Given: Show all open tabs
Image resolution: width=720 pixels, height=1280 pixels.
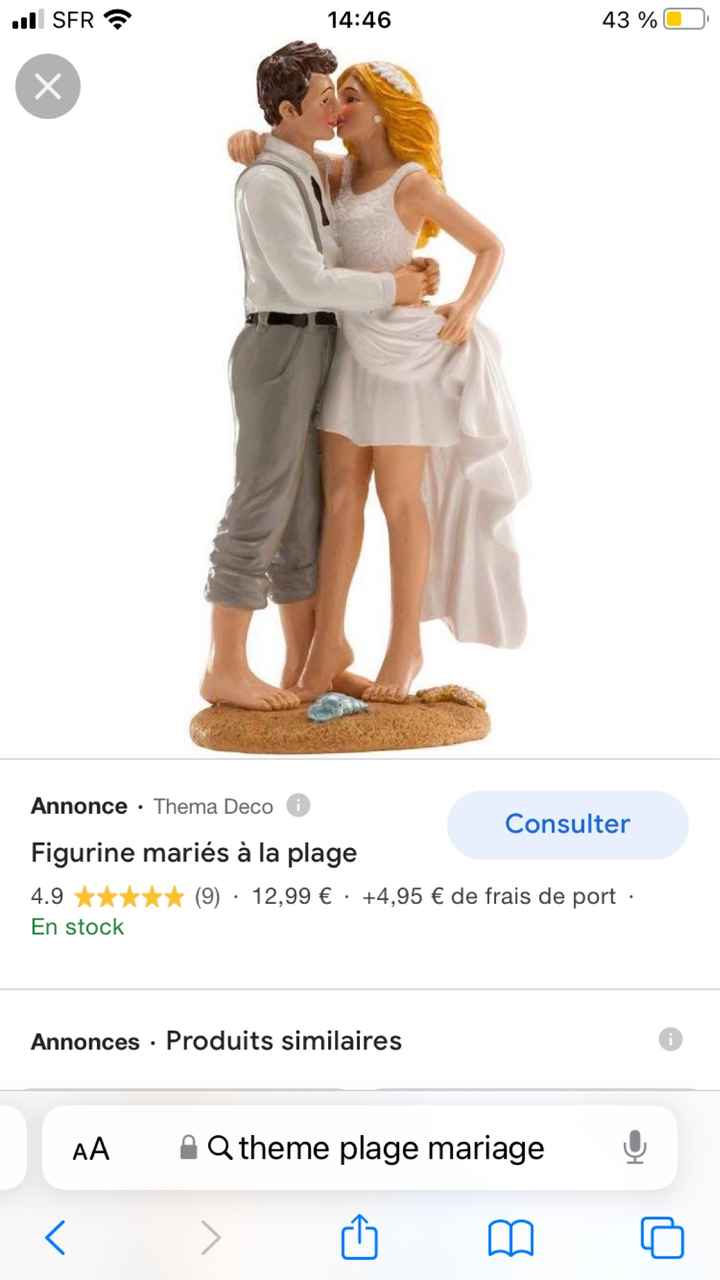Looking at the screenshot, I should pyautogui.click(x=662, y=1239).
